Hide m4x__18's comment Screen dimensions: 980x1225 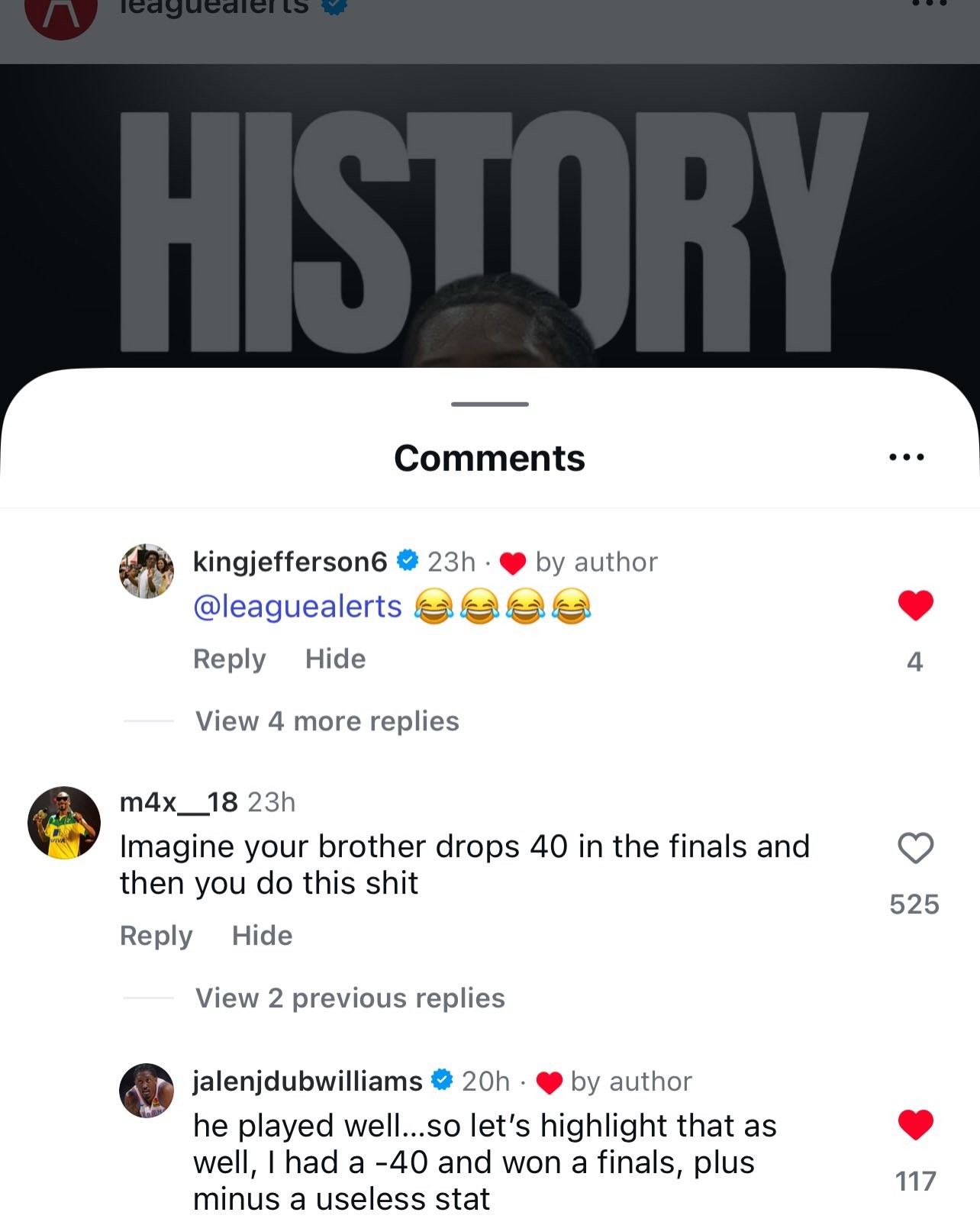tap(262, 936)
